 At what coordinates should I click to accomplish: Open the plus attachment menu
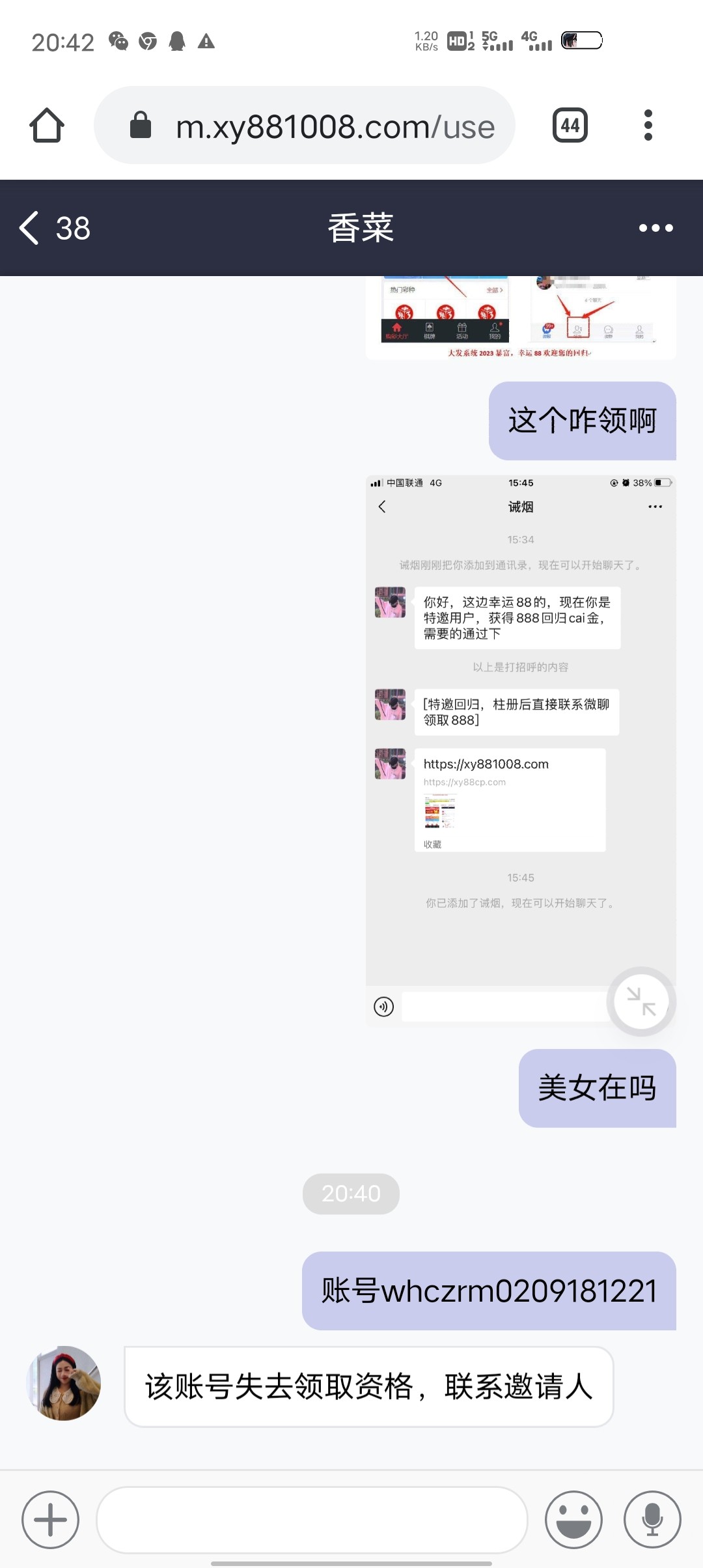50,1519
